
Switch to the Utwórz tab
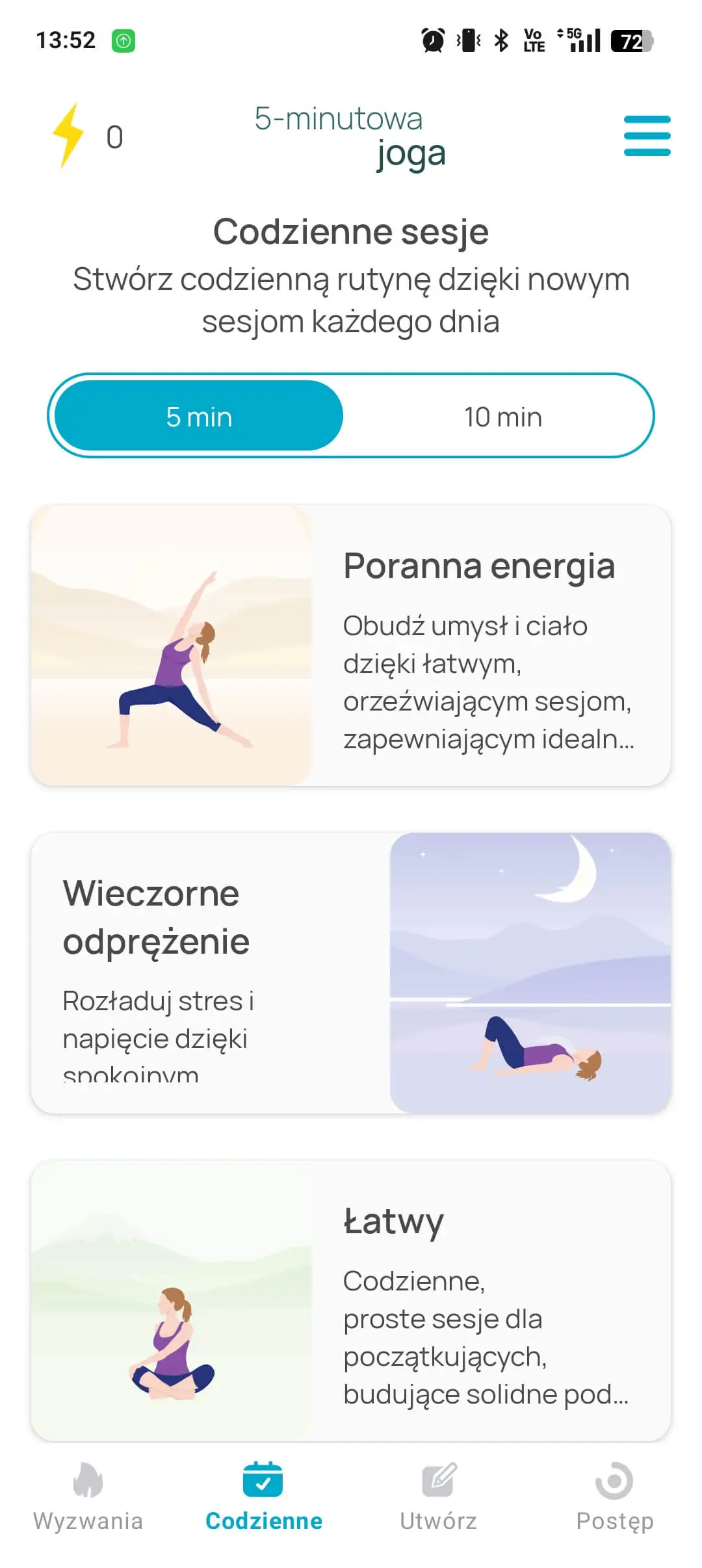[x=439, y=1496]
